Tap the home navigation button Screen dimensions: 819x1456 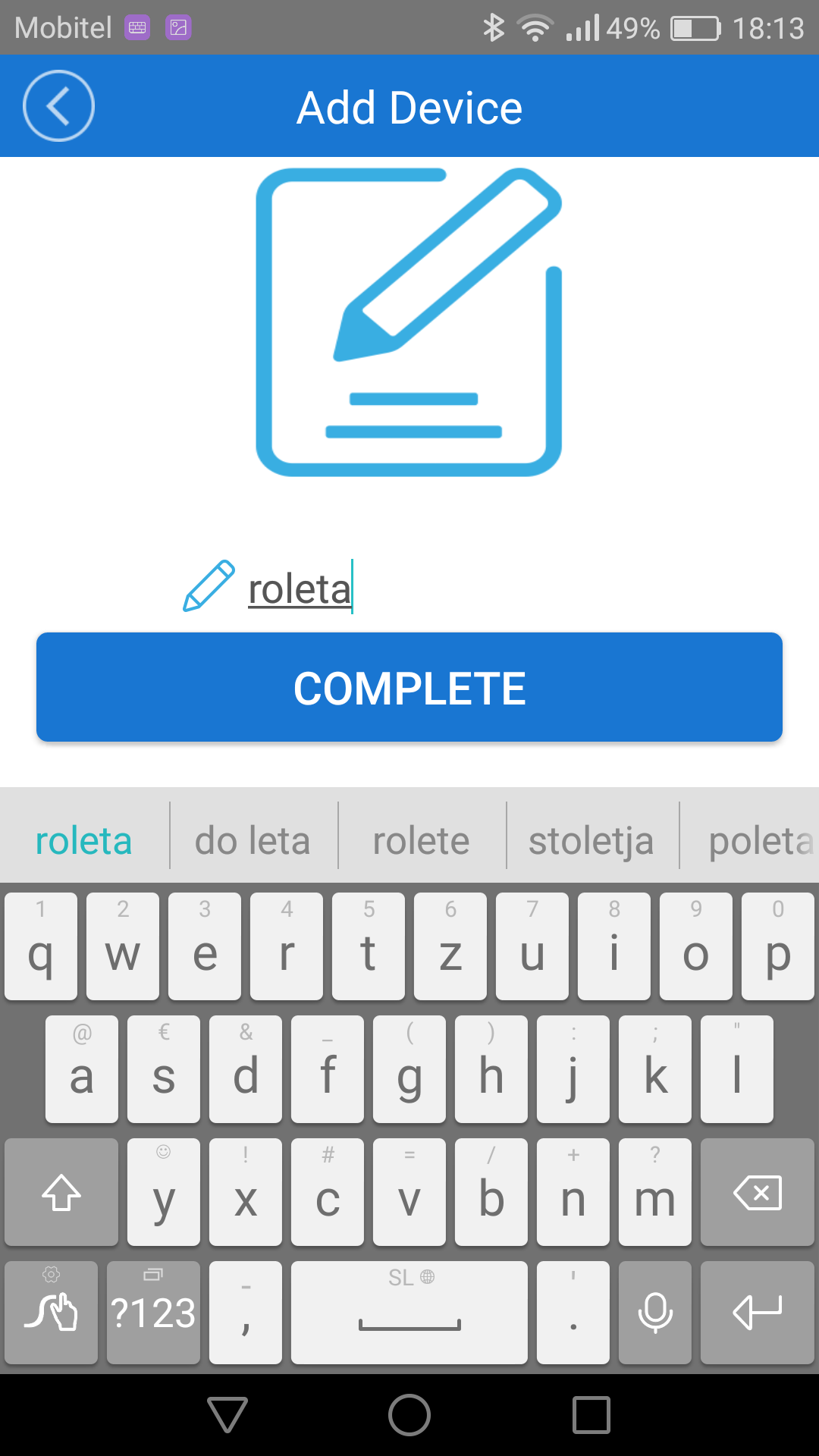click(x=409, y=1415)
